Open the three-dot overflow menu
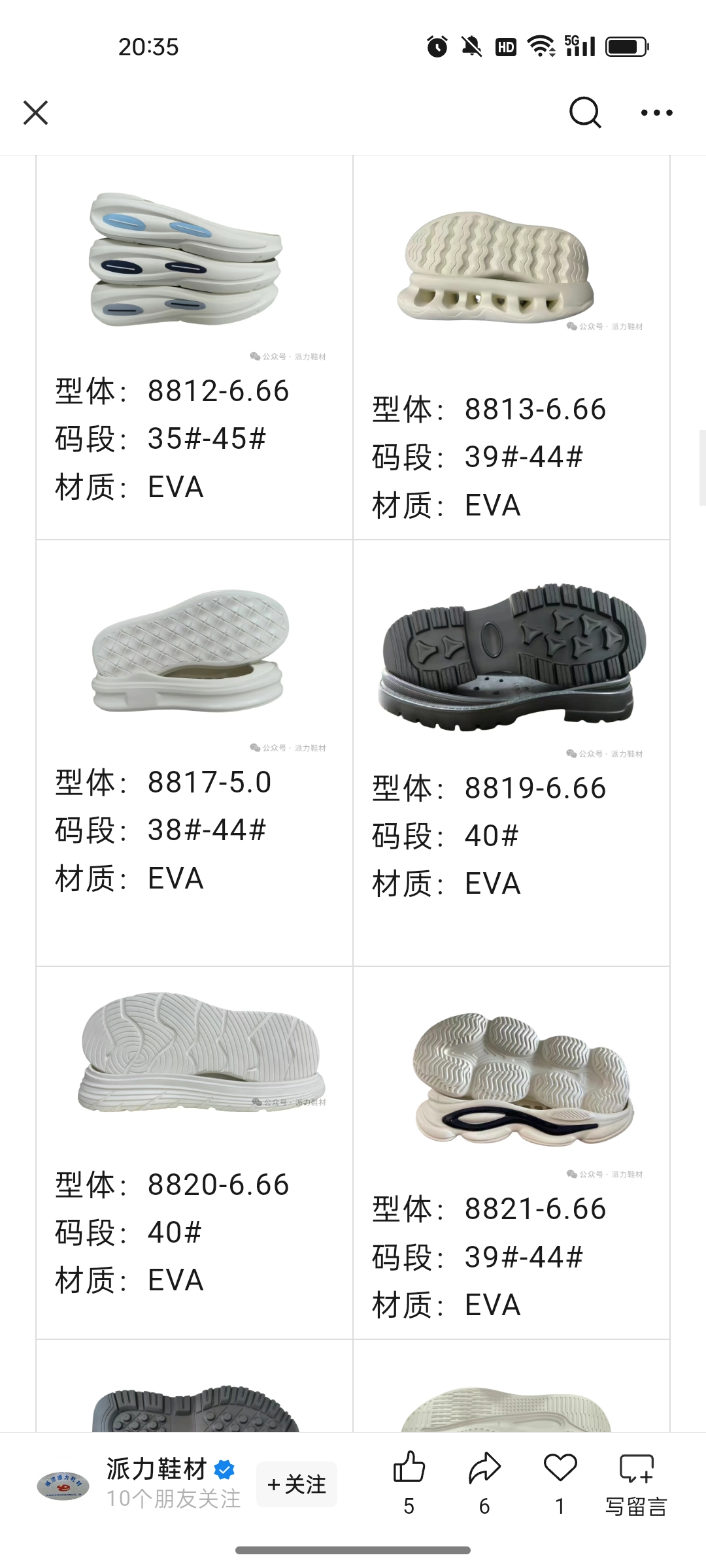 [656, 113]
